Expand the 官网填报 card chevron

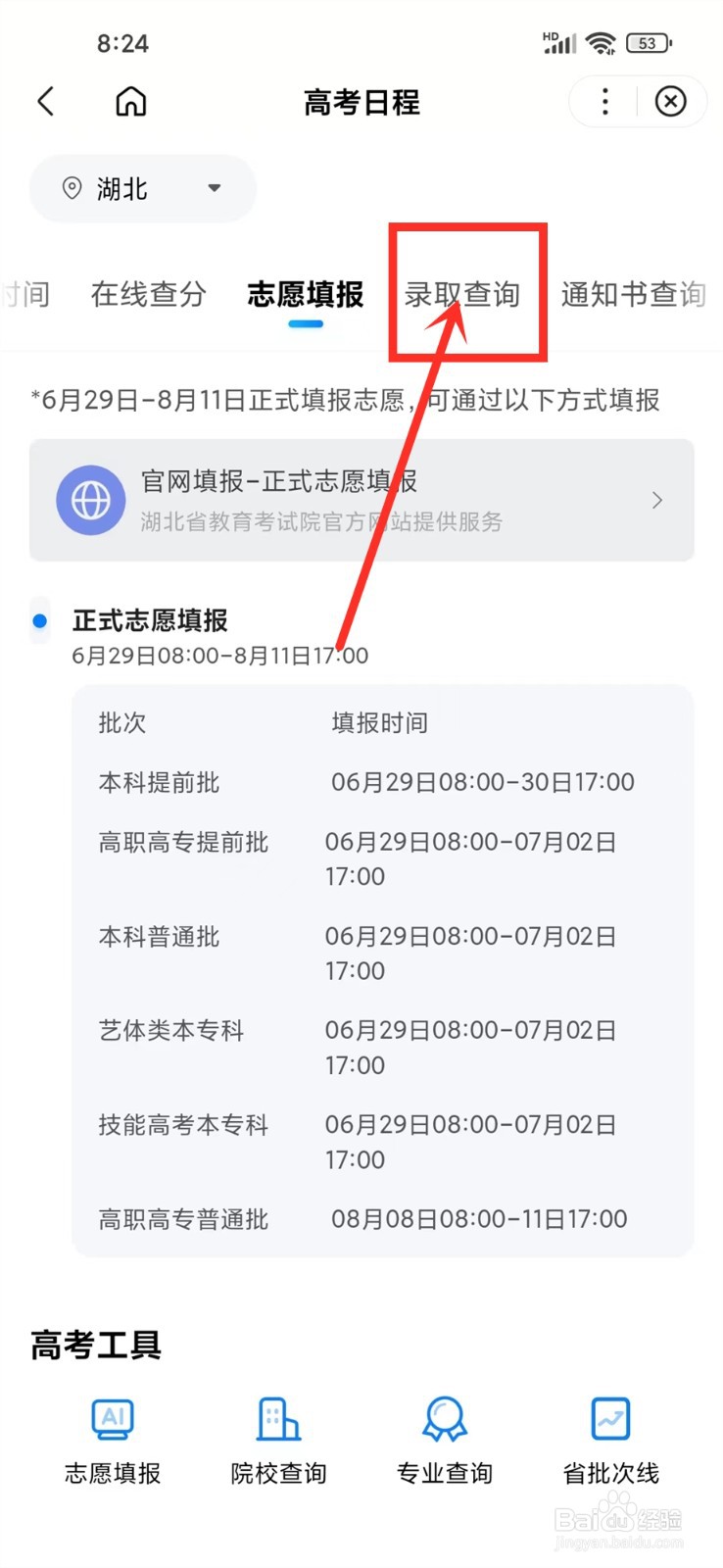tap(656, 500)
